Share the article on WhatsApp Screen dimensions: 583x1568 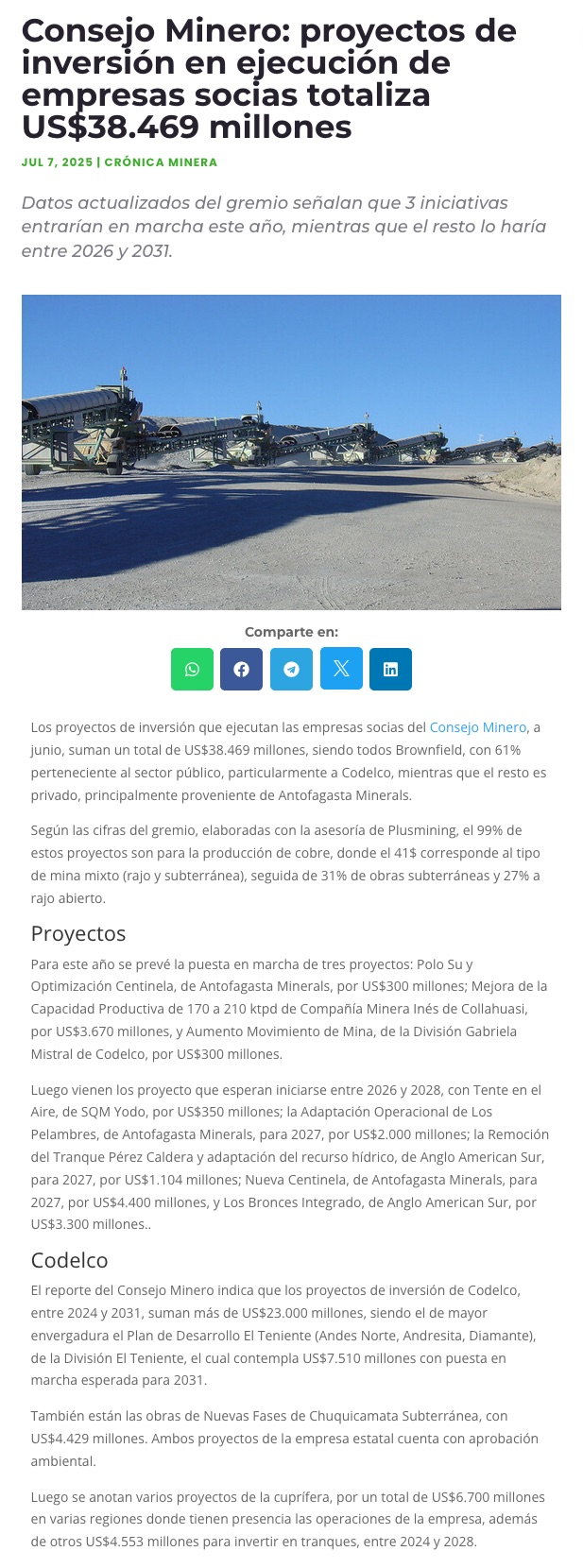192,669
